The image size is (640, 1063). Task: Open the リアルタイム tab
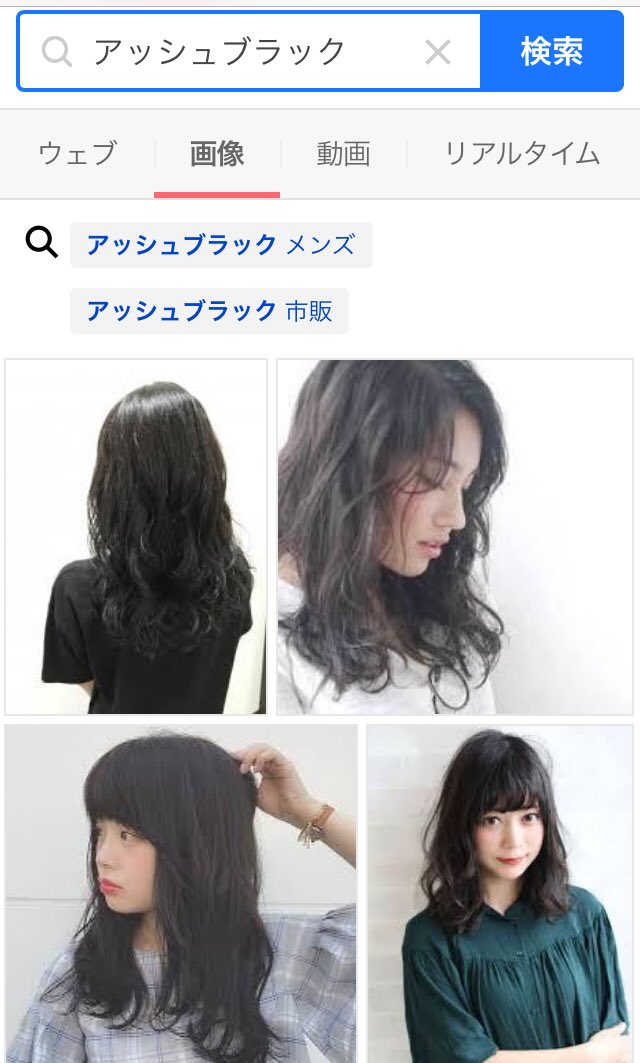point(522,154)
